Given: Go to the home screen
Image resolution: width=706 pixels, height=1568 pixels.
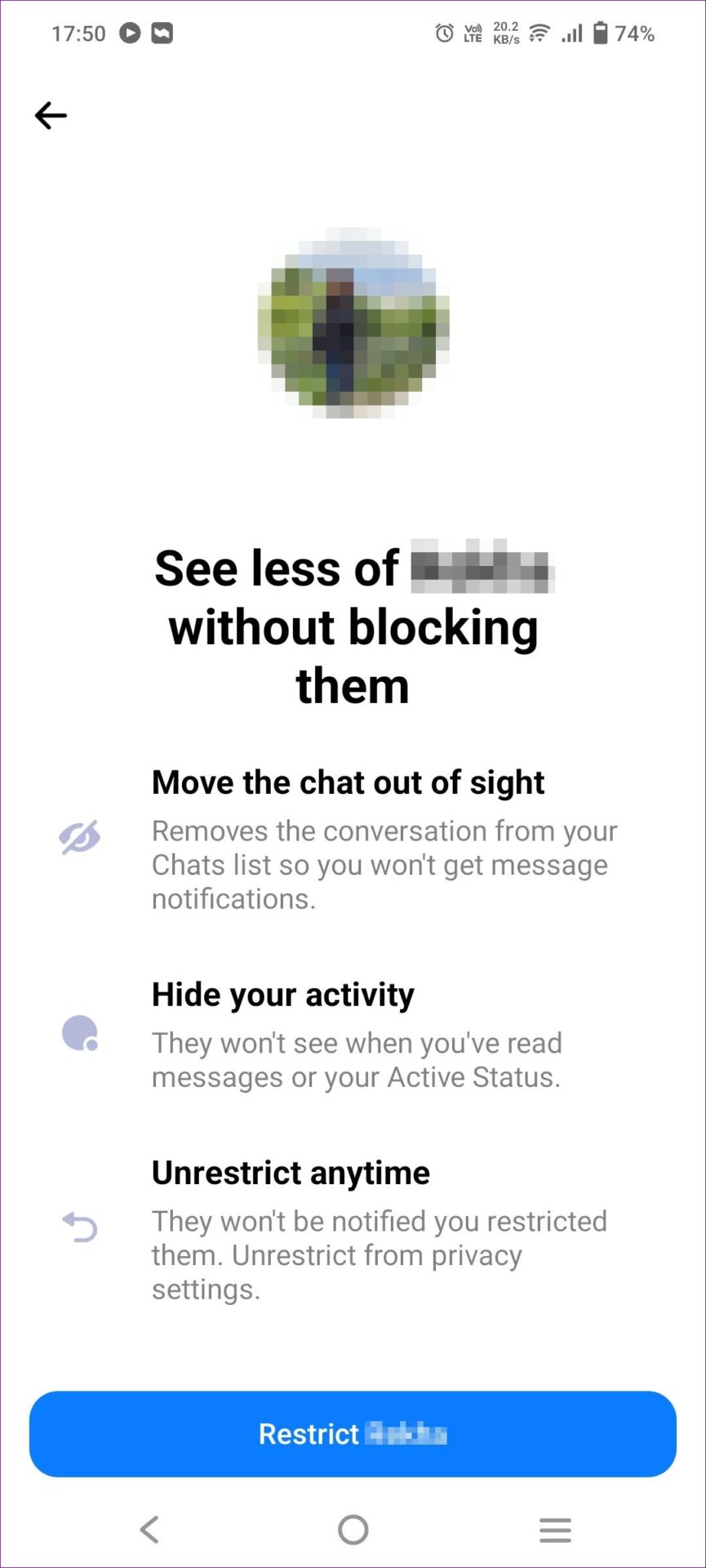Looking at the screenshot, I should [x=353, y=1529].
